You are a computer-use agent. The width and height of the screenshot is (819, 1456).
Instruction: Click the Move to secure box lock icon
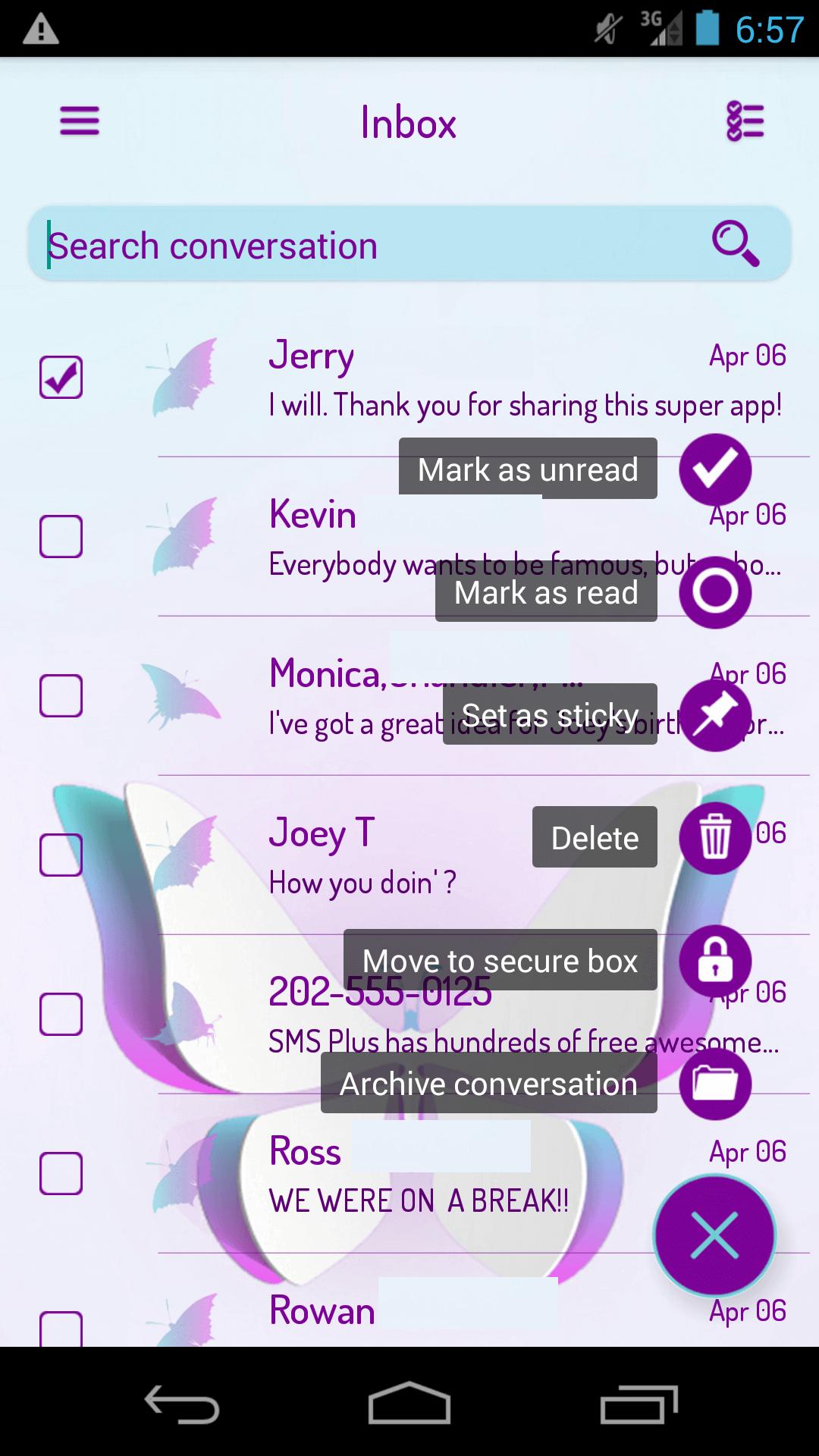tap(715, 961)
